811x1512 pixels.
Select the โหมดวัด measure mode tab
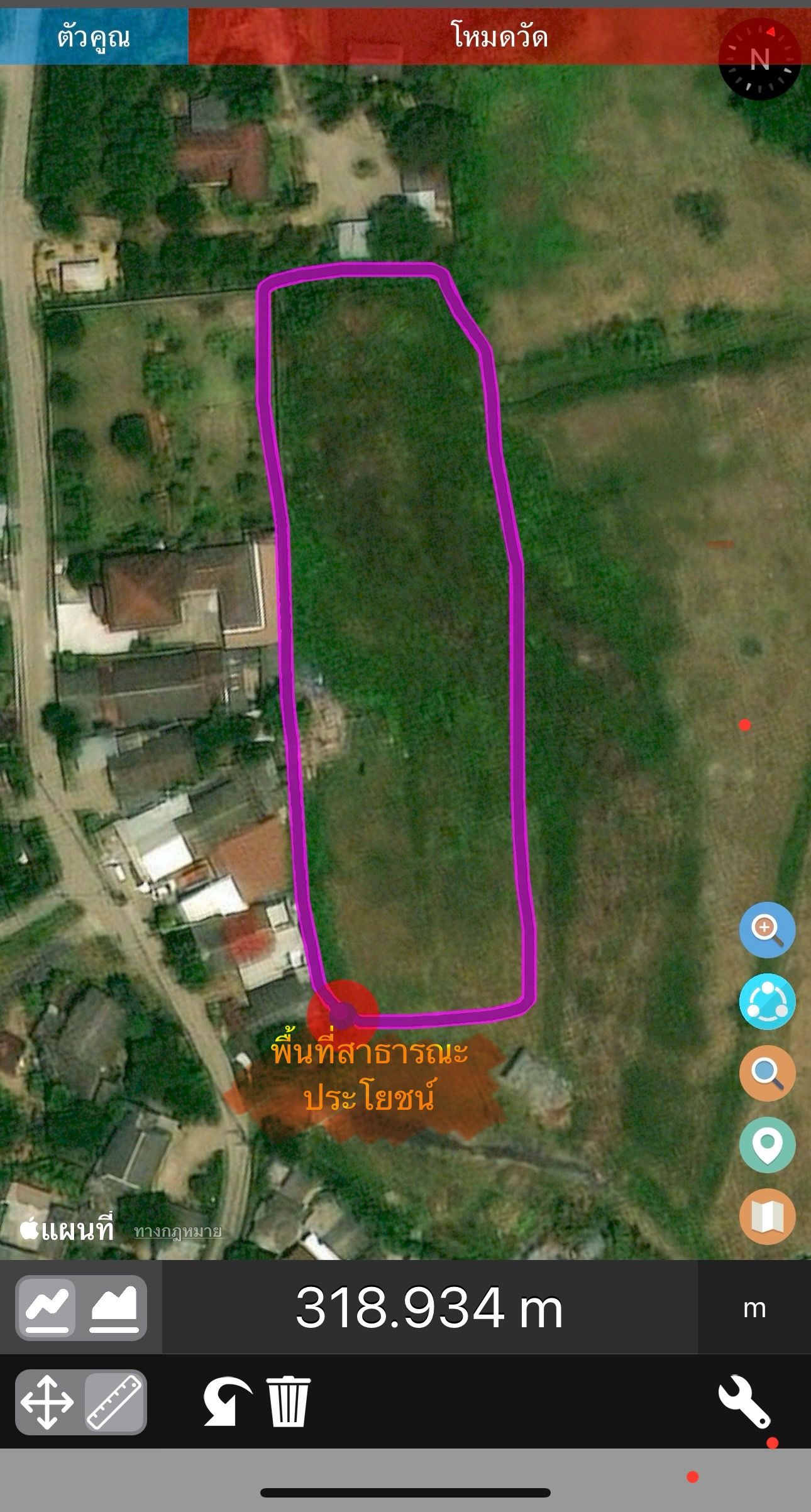[x=499, y=36]
